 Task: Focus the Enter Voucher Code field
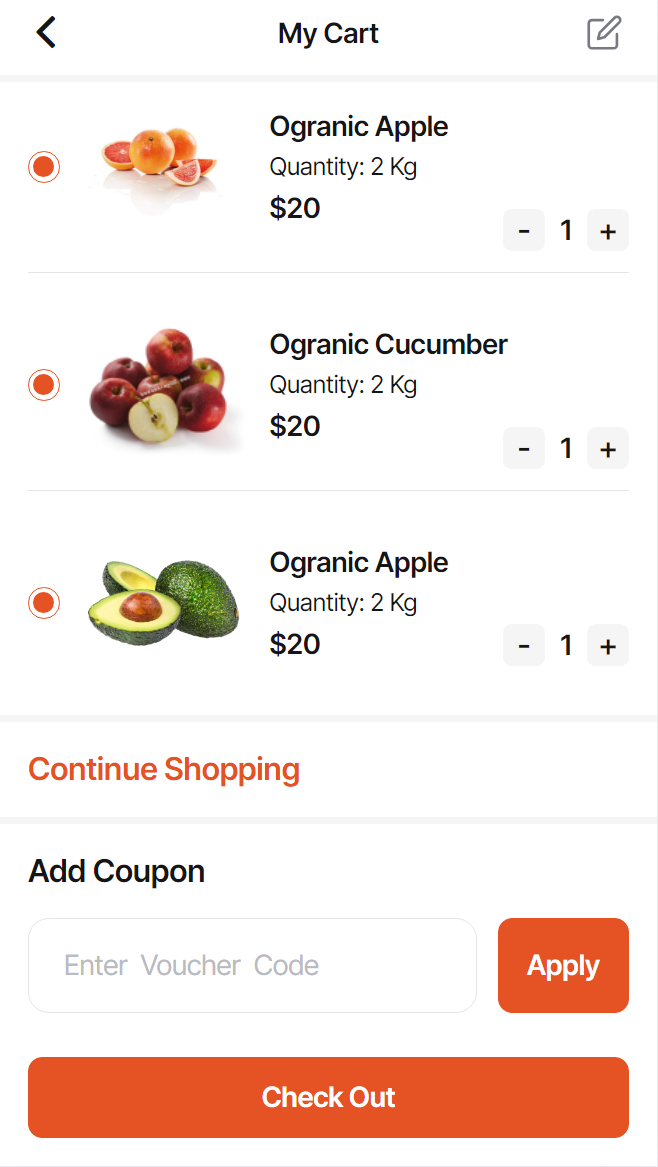(252, 965)
